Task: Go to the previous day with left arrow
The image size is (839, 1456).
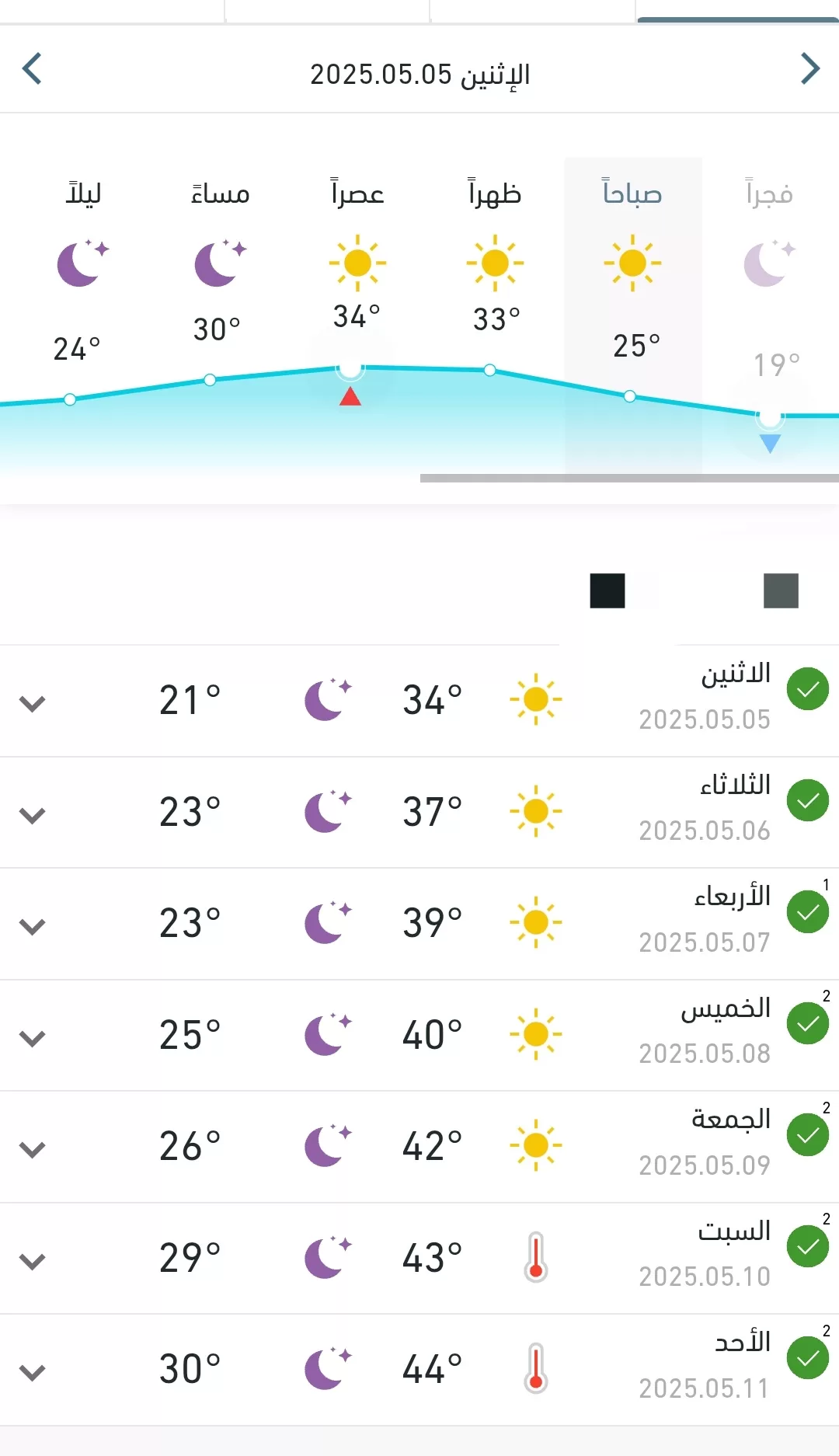Action: click(x=32, y=68)
